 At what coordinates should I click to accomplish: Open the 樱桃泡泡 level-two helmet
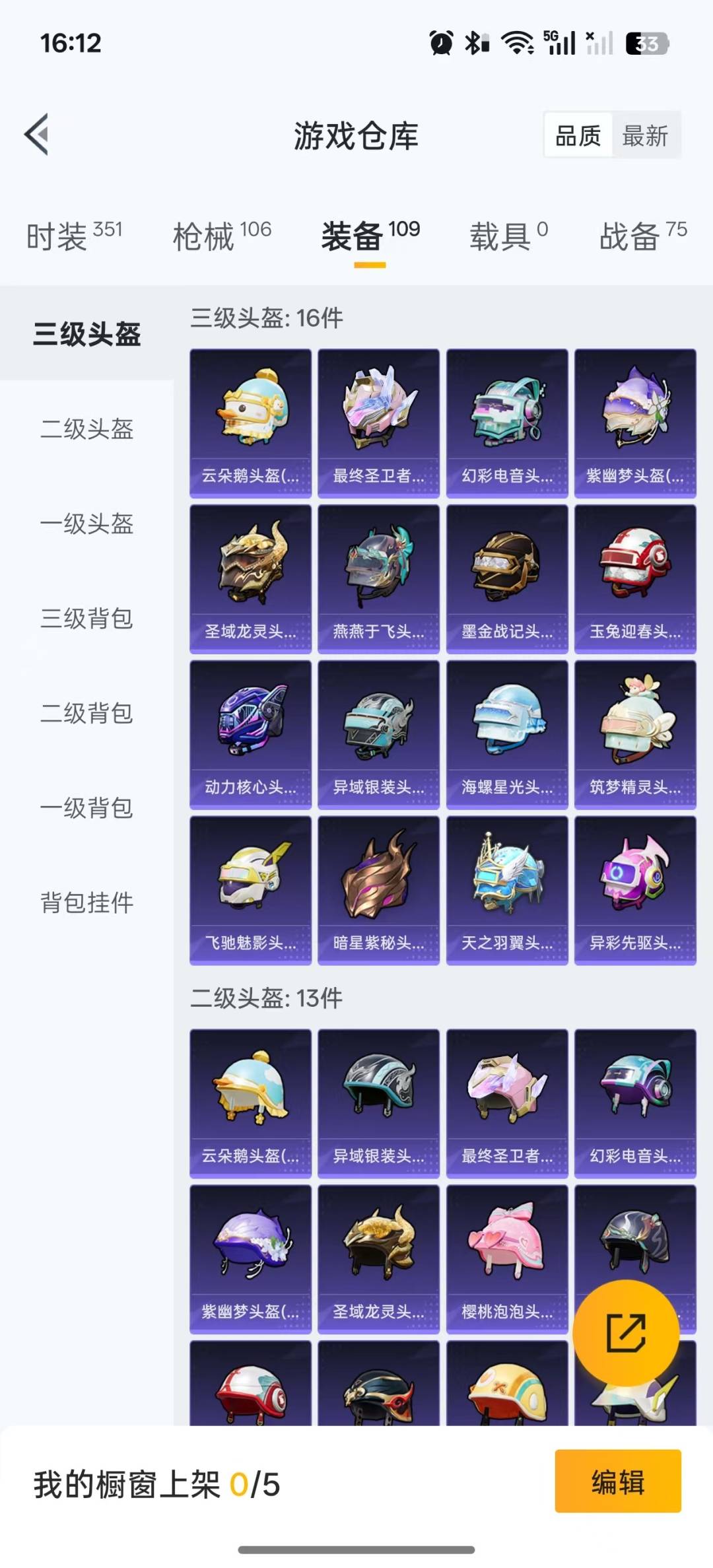click(x=507, y=1259)
